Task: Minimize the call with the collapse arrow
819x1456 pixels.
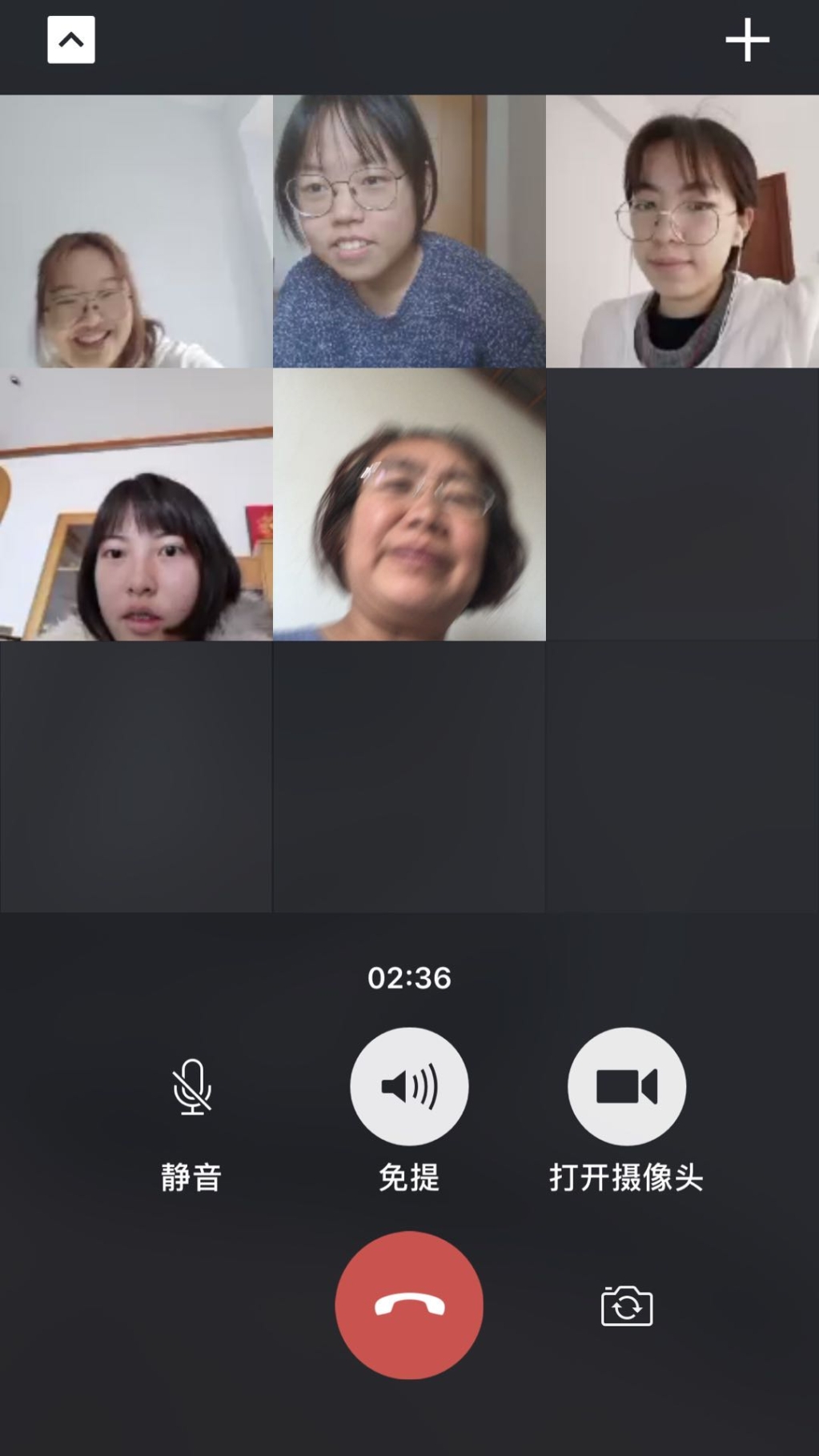Action: coord(71,39)
